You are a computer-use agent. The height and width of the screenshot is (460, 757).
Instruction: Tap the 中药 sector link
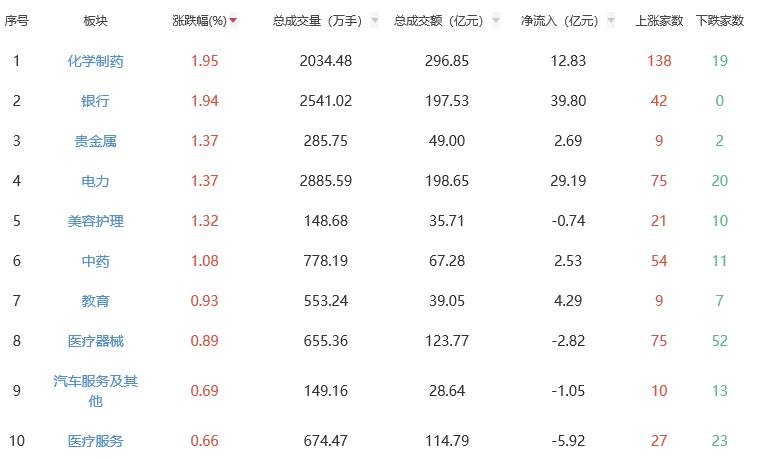(95, 261)
